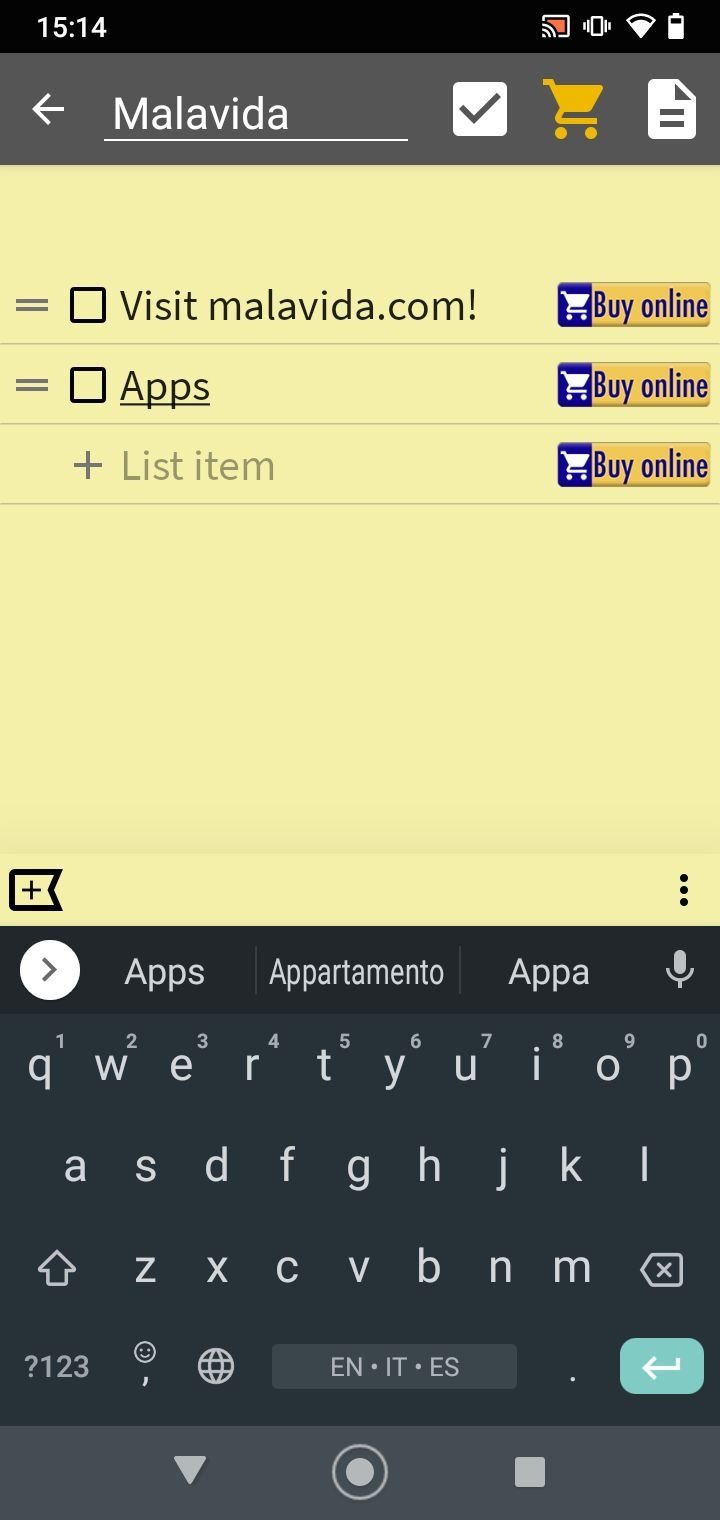Select the Appa word suggestion
This screenshot has height=1520, width=720.
pyautogui.click(x=549, y=972)
